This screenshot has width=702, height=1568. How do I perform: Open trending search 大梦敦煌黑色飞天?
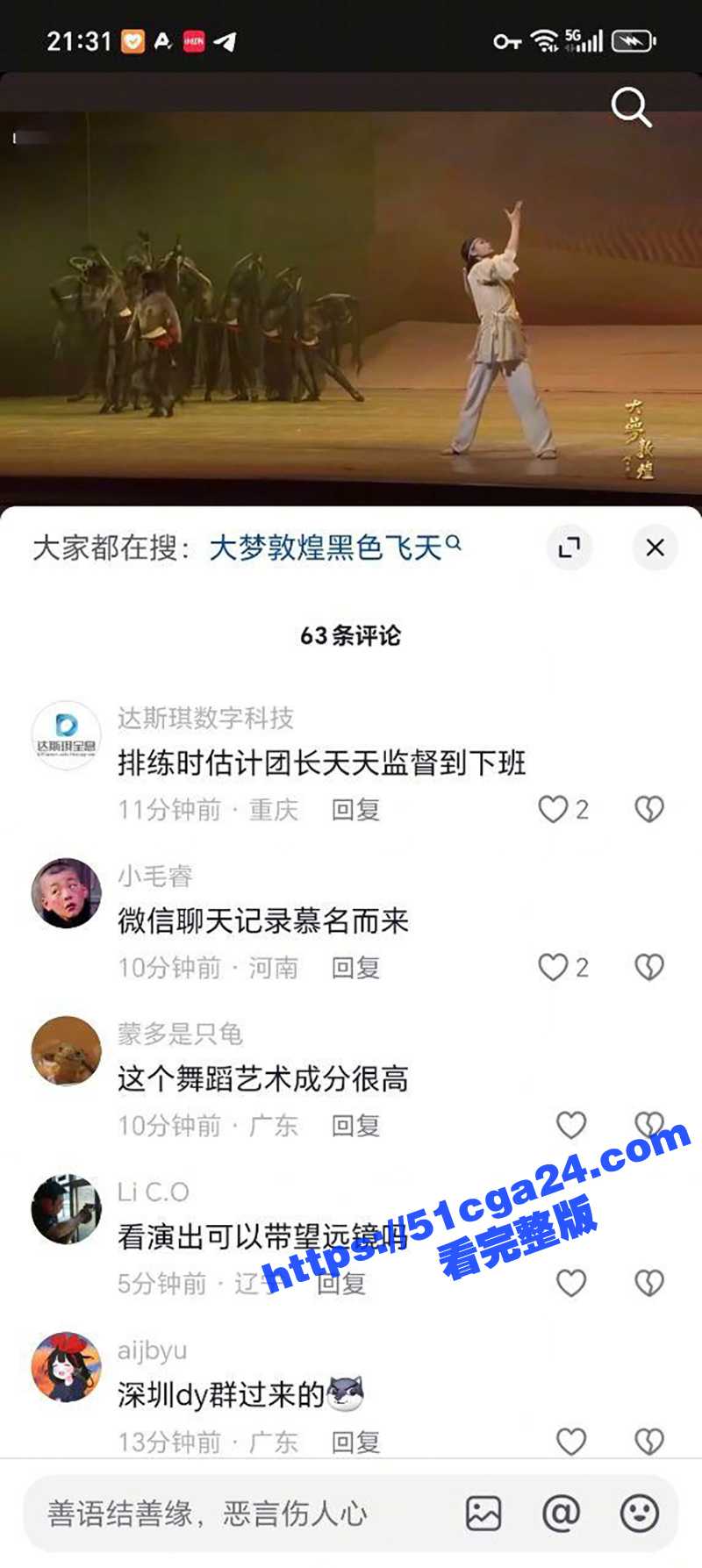pyautogui.click(x=325, y=544)
